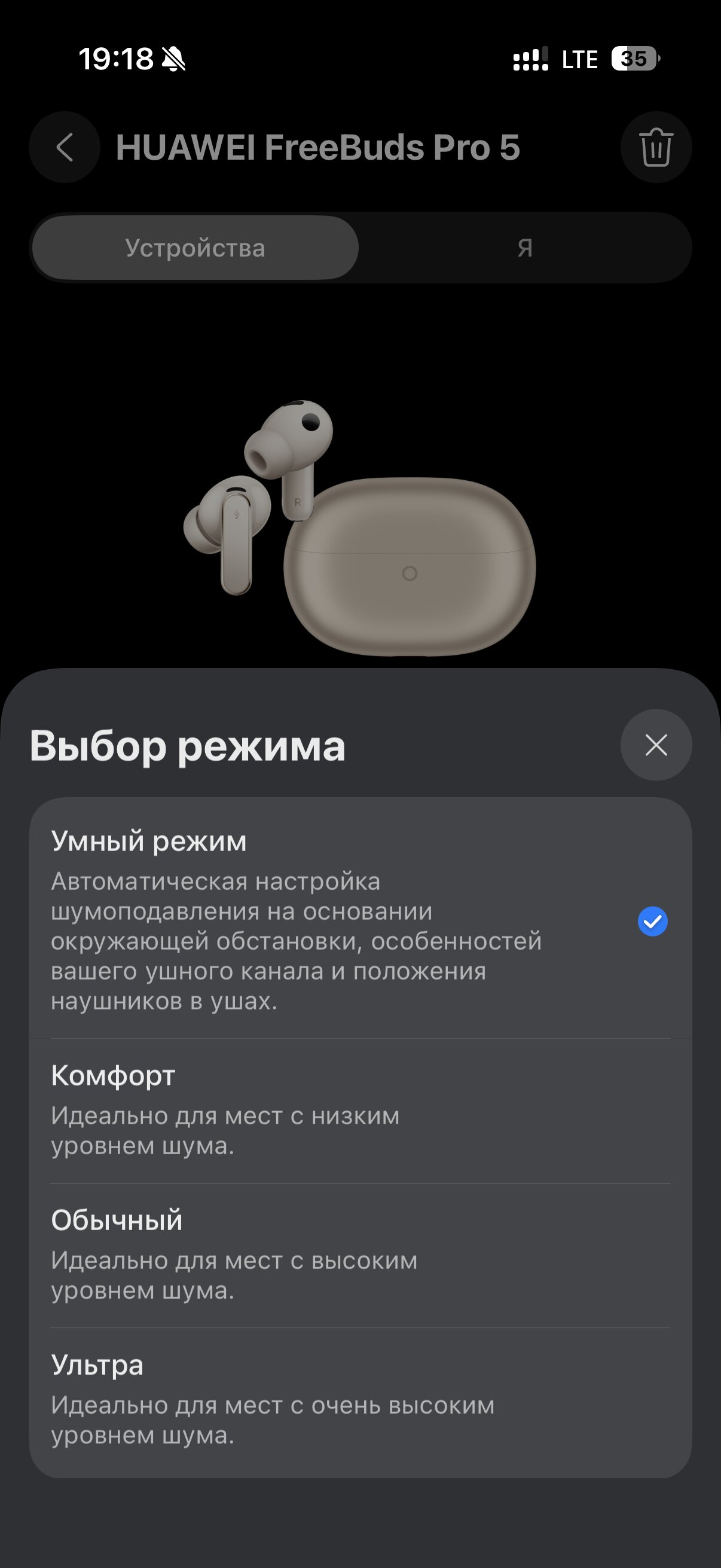Switch to Ультра noise cancellation
The width and height of the screenshot is (721, 1568).
pos(359,1399)
